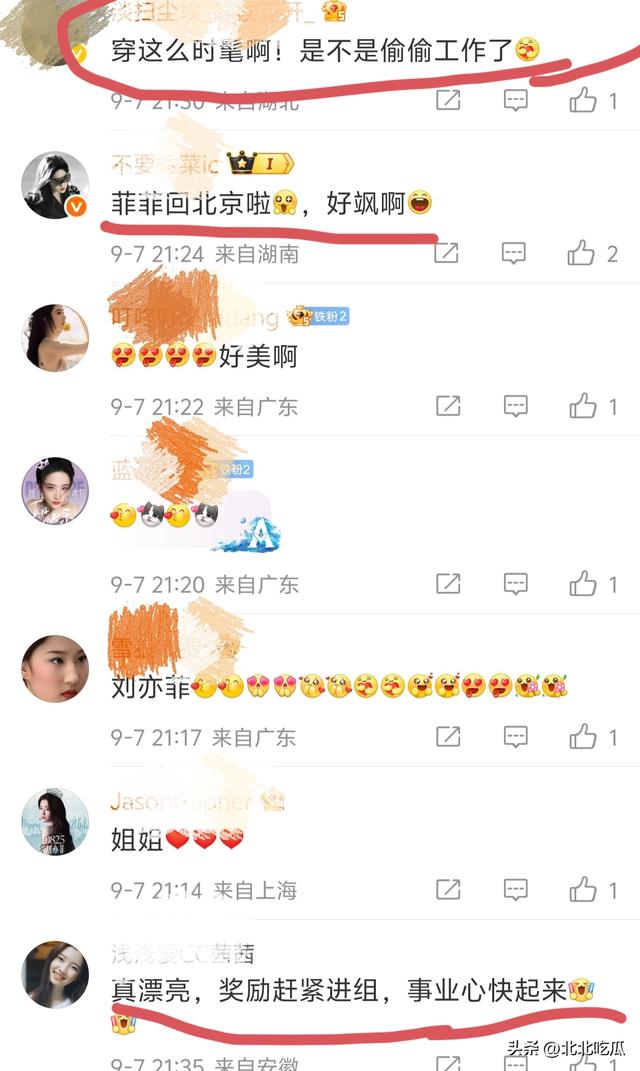
Task: Like the comment '菲菲回北京啦'
Action: pyautogui.click(x=582, y=254)
